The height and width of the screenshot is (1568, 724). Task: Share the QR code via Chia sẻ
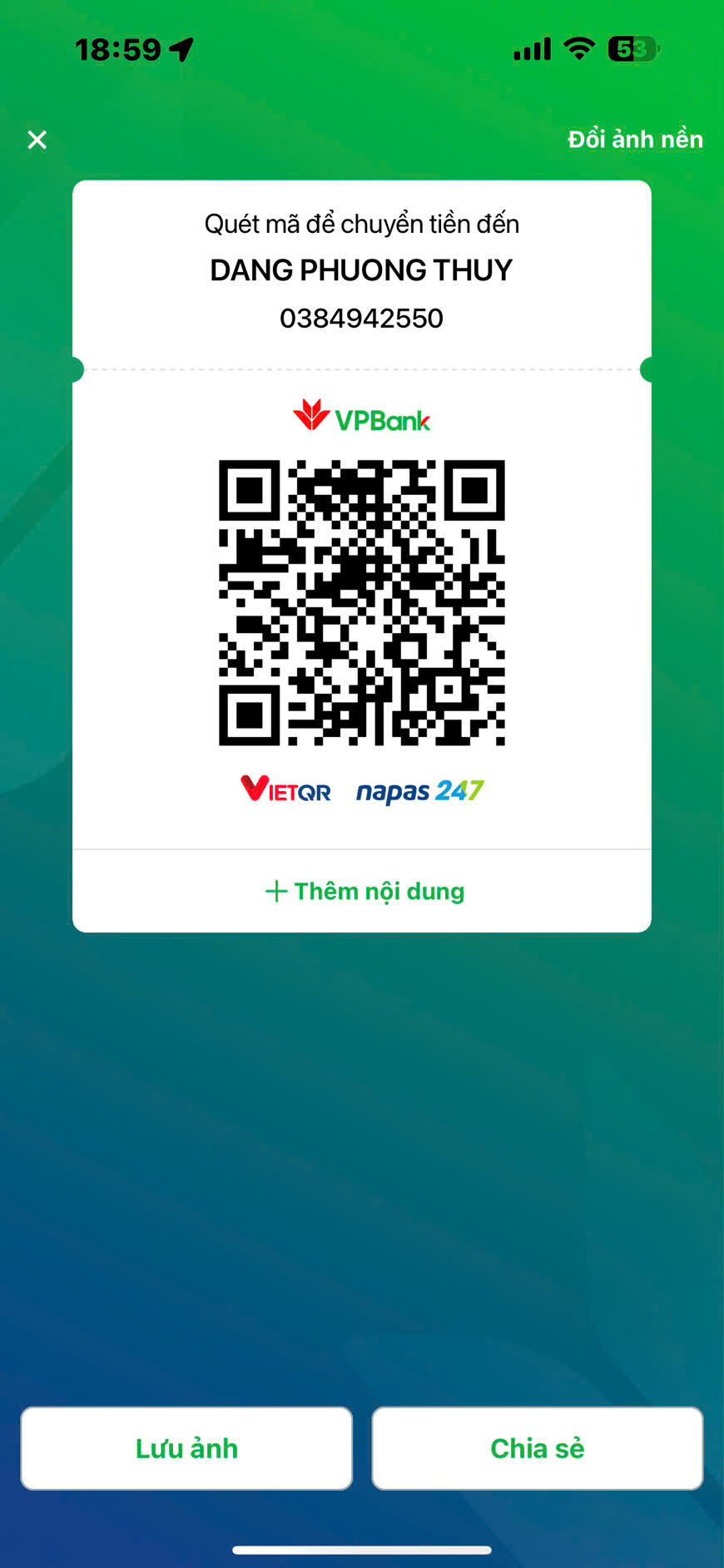[x=537, y=1448]
